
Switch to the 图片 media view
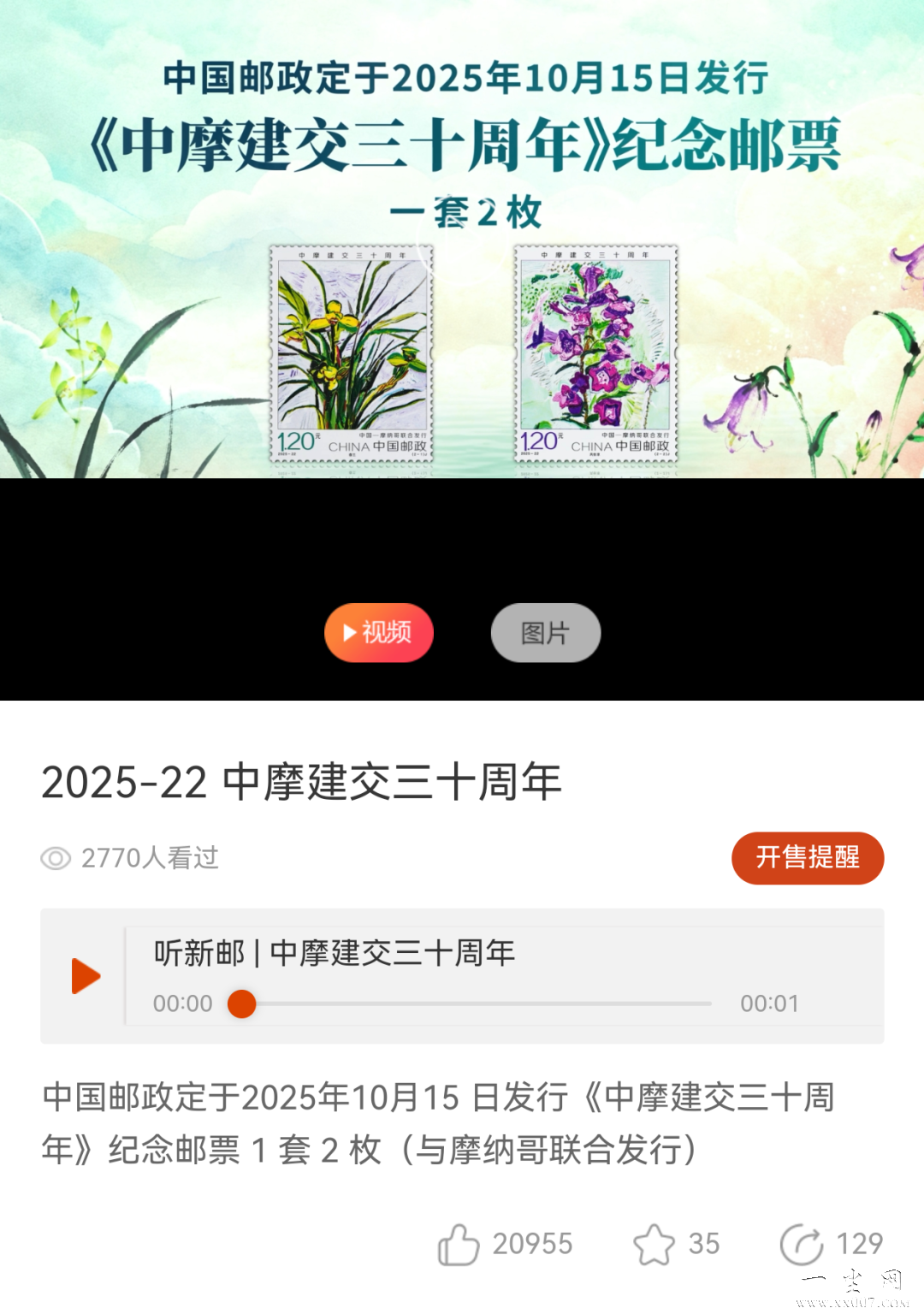tap(545, 632)
